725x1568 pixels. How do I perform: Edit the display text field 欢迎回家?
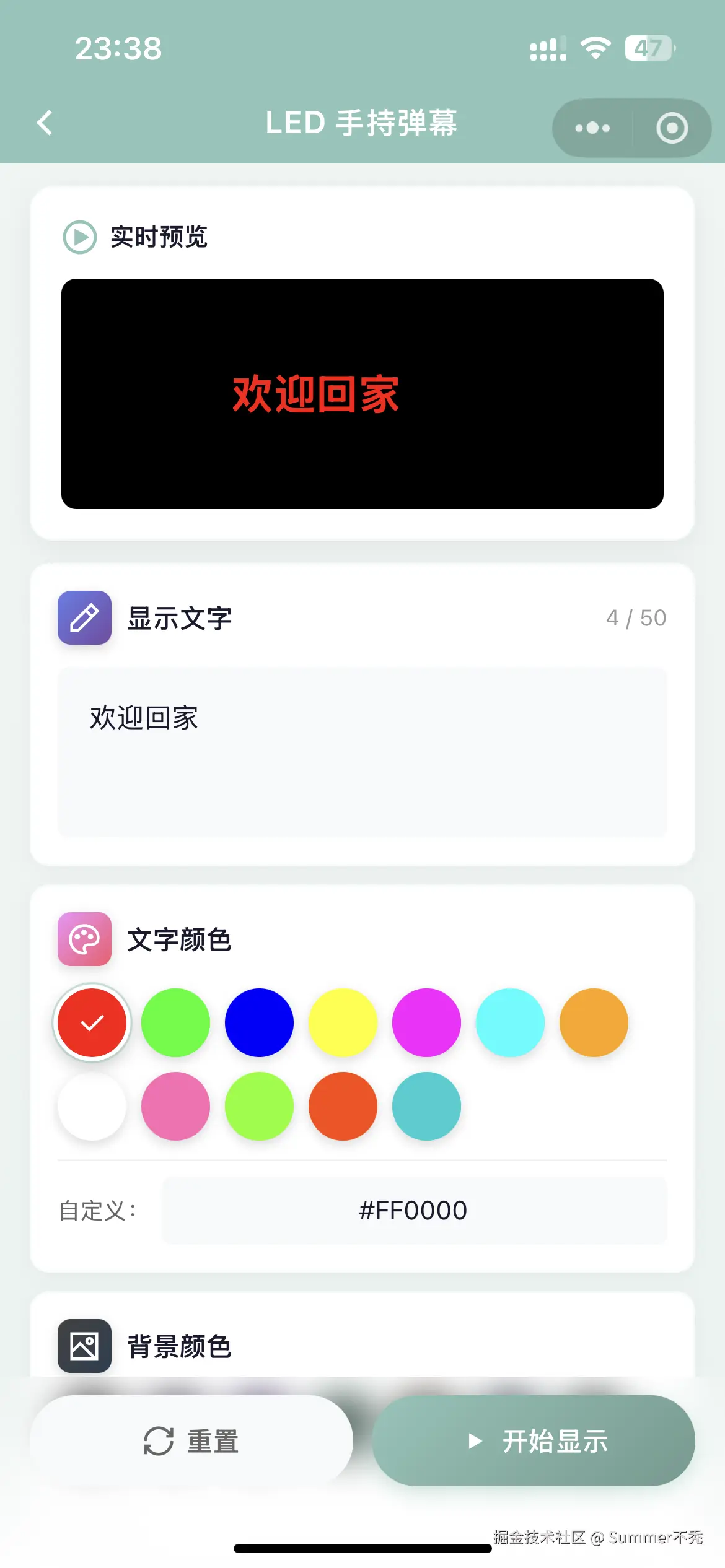pyautogui.click(x=362, y=752)
